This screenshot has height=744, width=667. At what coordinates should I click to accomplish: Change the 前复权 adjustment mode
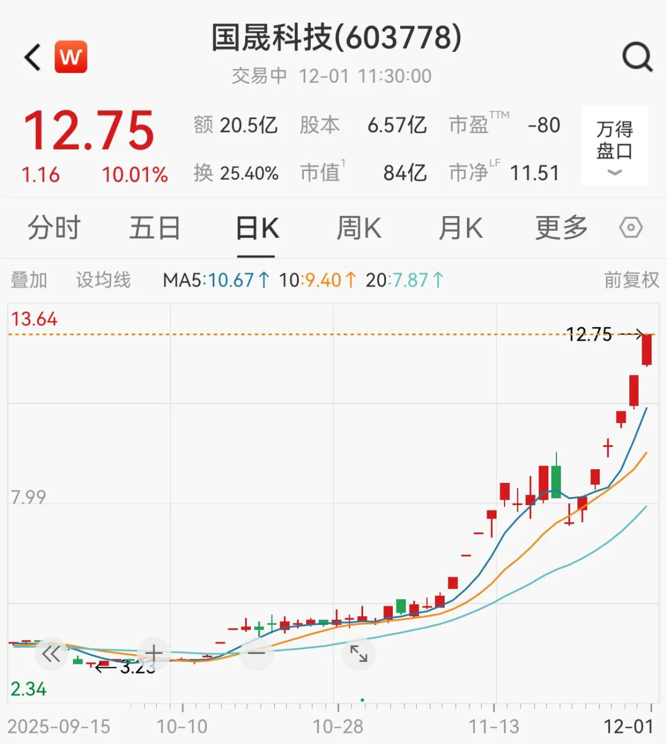[x=631, y=280]
